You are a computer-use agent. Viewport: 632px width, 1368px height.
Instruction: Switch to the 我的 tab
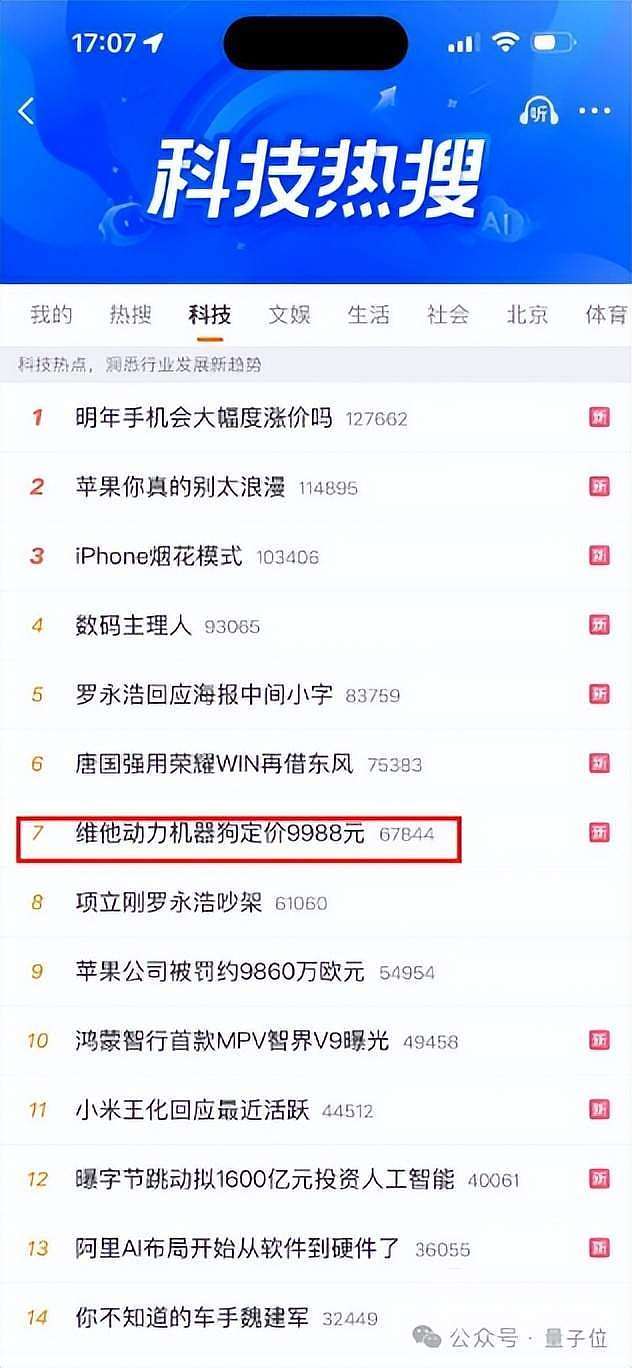pos(51,315)
